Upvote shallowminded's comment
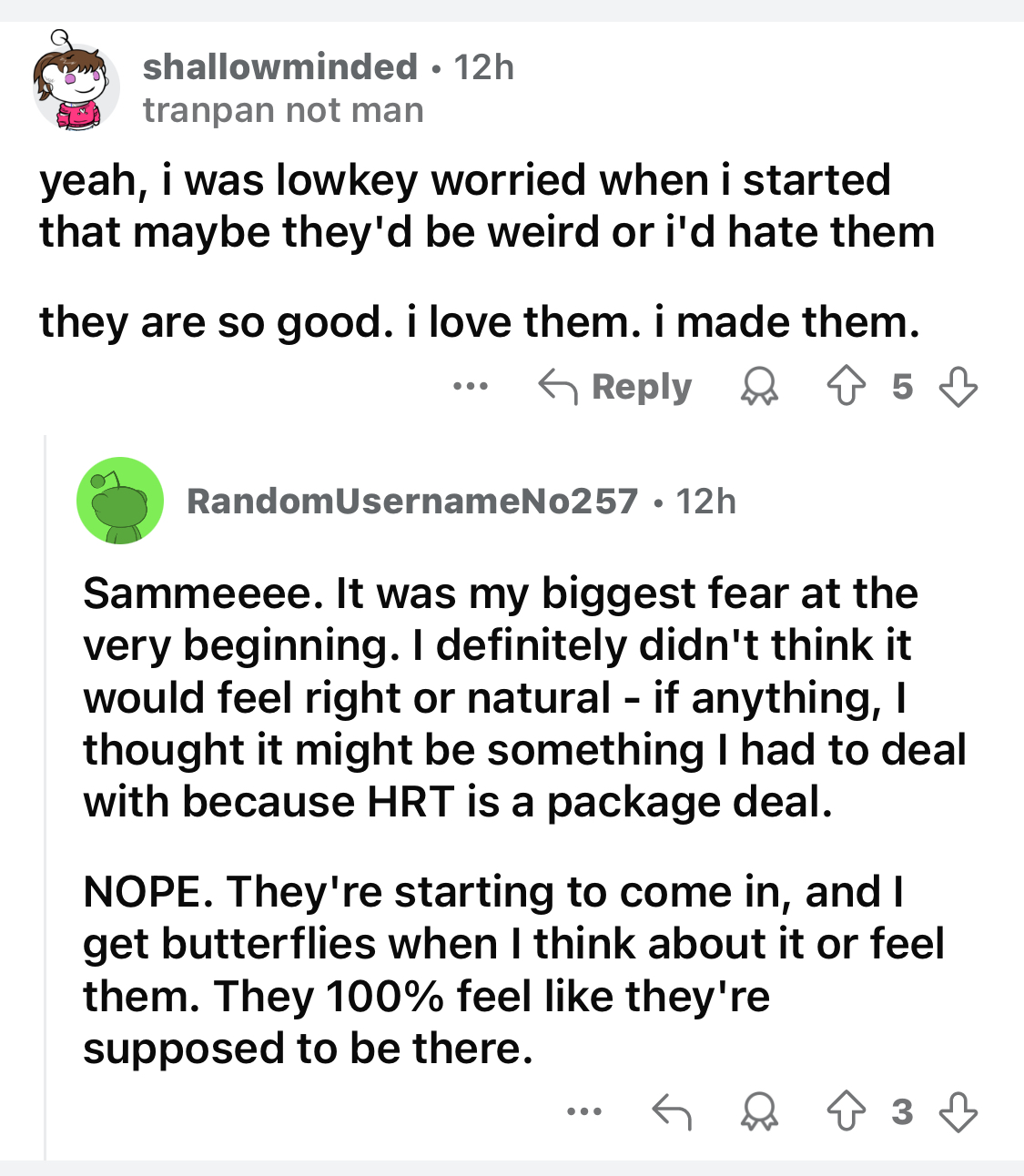Viewport: 1024px width, 1176px height. (847, 387)
